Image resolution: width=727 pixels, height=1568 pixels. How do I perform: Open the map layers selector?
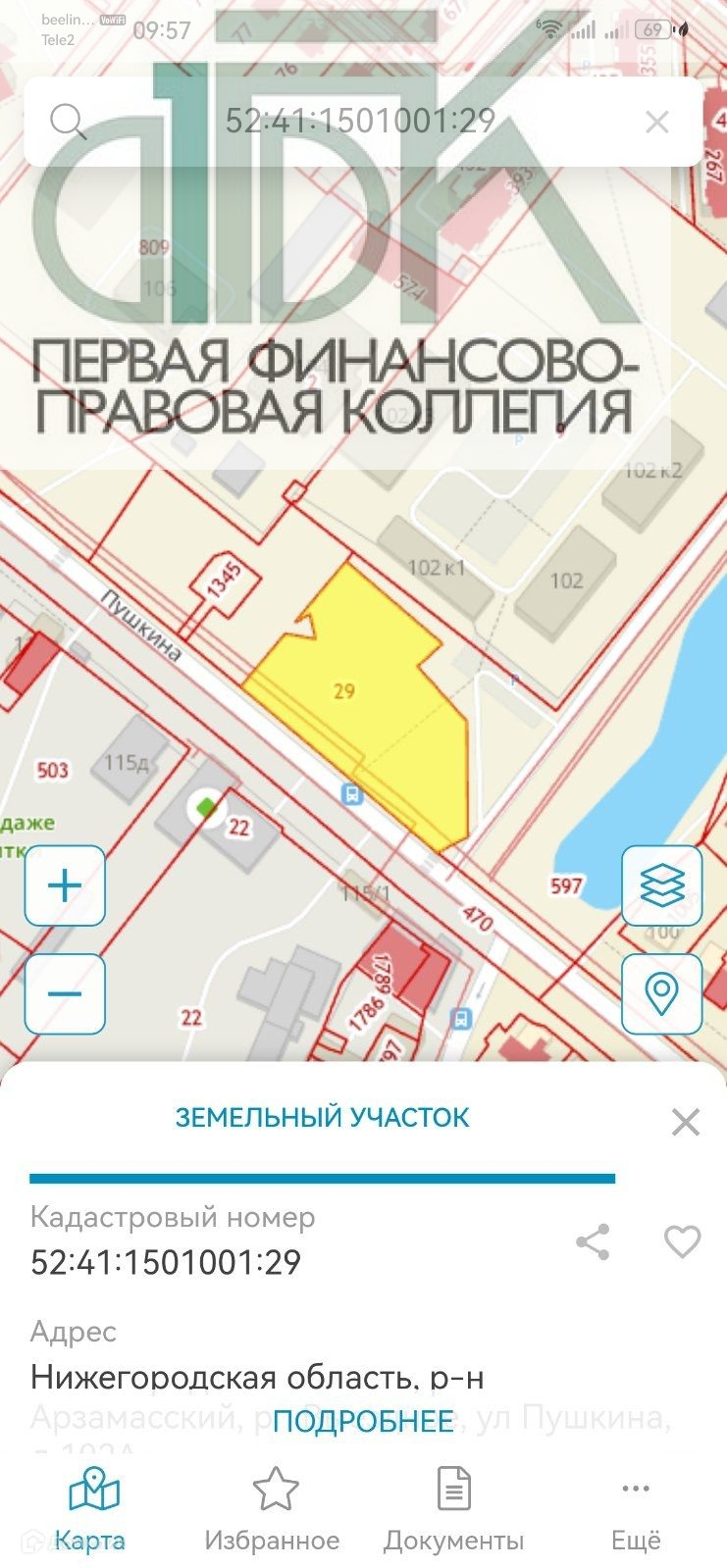click(x=662, y=885)
